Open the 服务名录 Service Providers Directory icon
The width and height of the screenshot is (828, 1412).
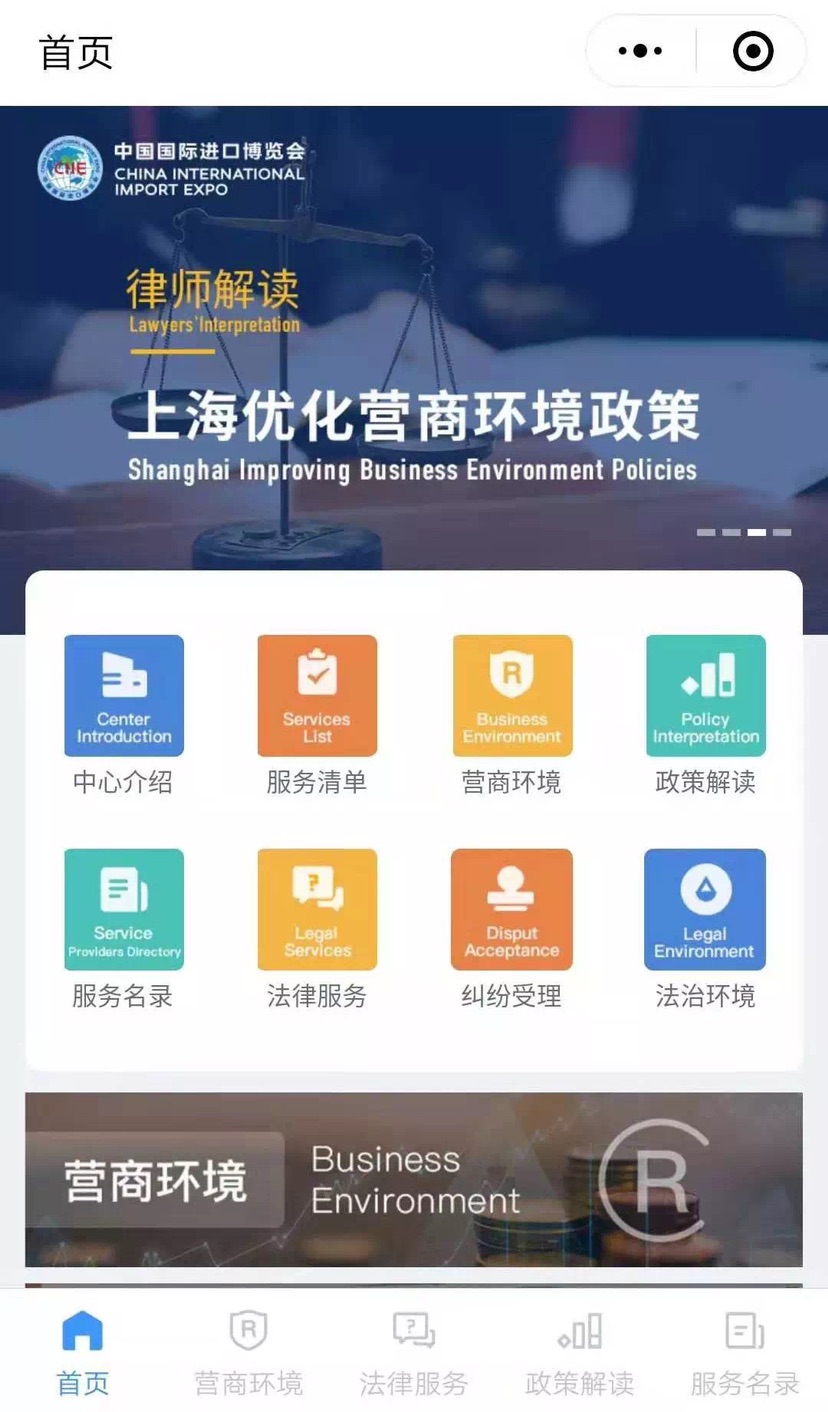(123, 908)
